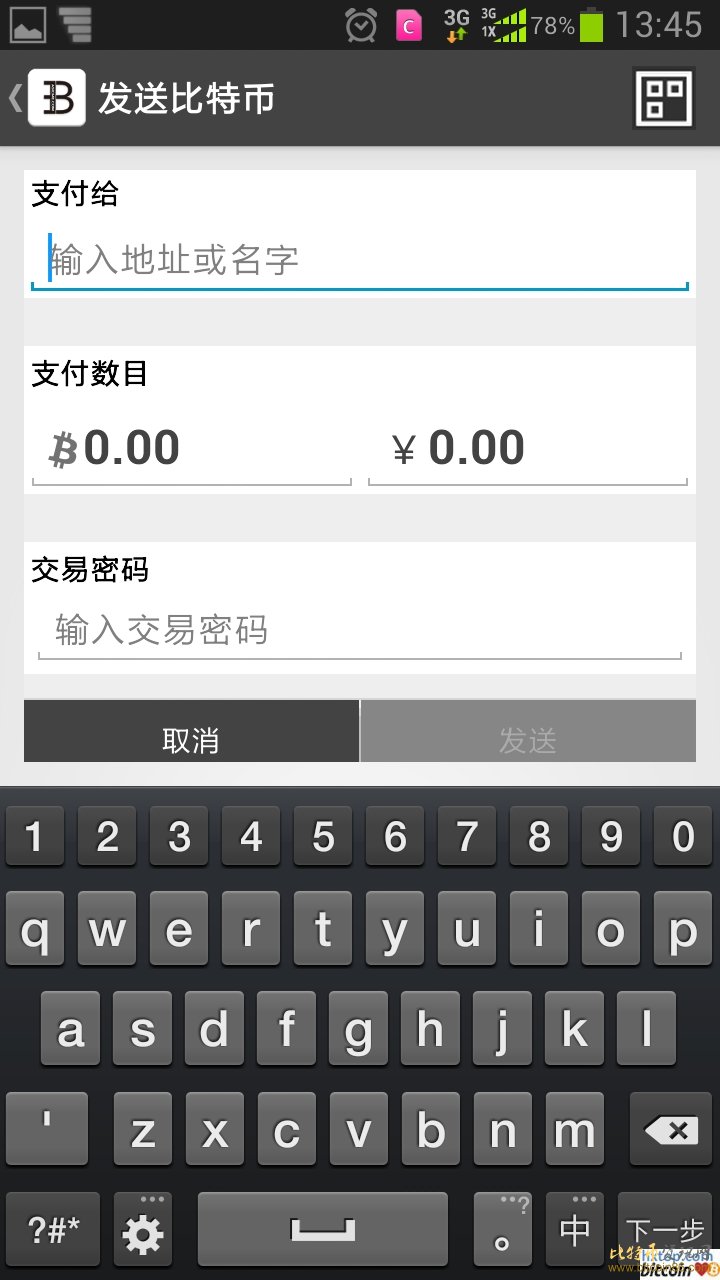Tap the ฿0.00 Bitcoin amount field
The width and height of the screenshot is (720, 1280).
190,447
